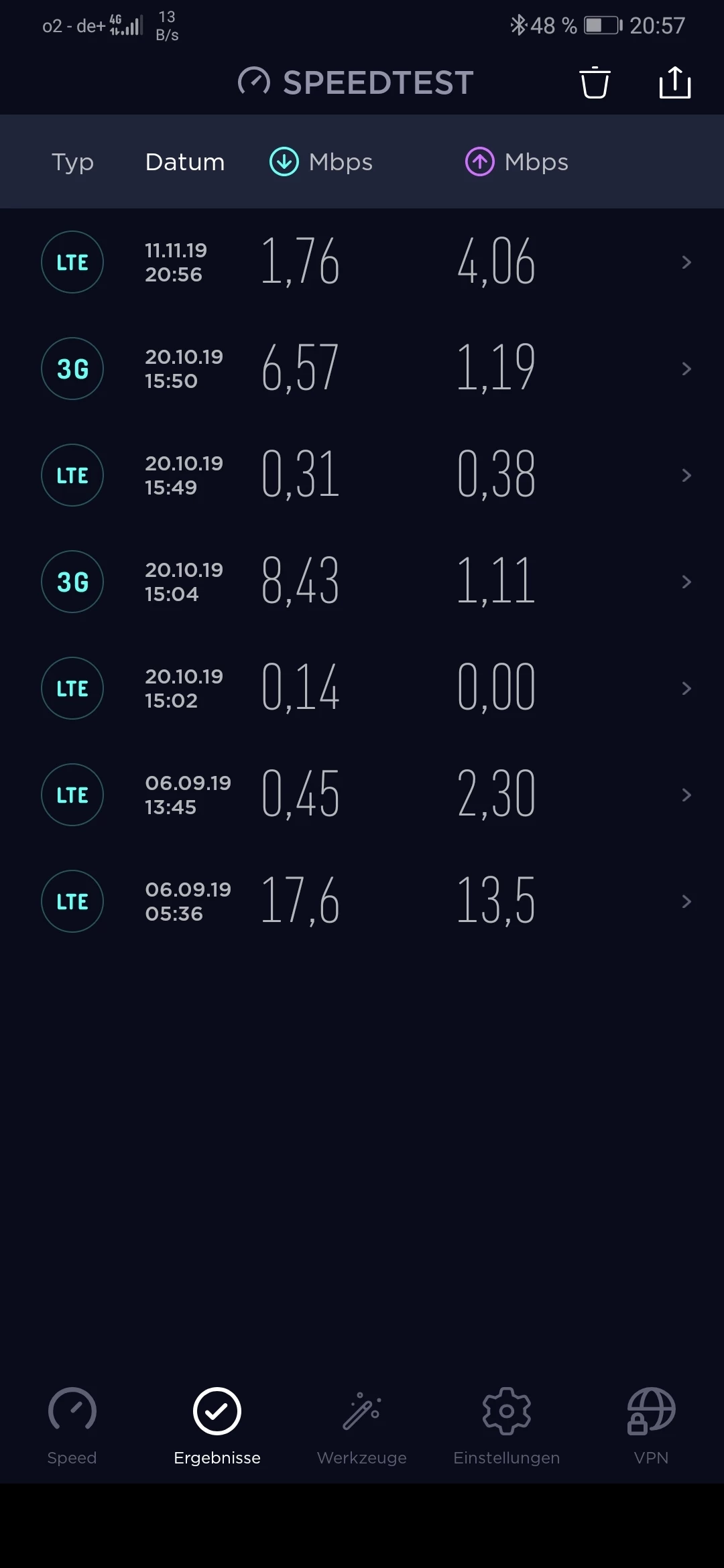Delete all results with the trash icon

point(595,83)
